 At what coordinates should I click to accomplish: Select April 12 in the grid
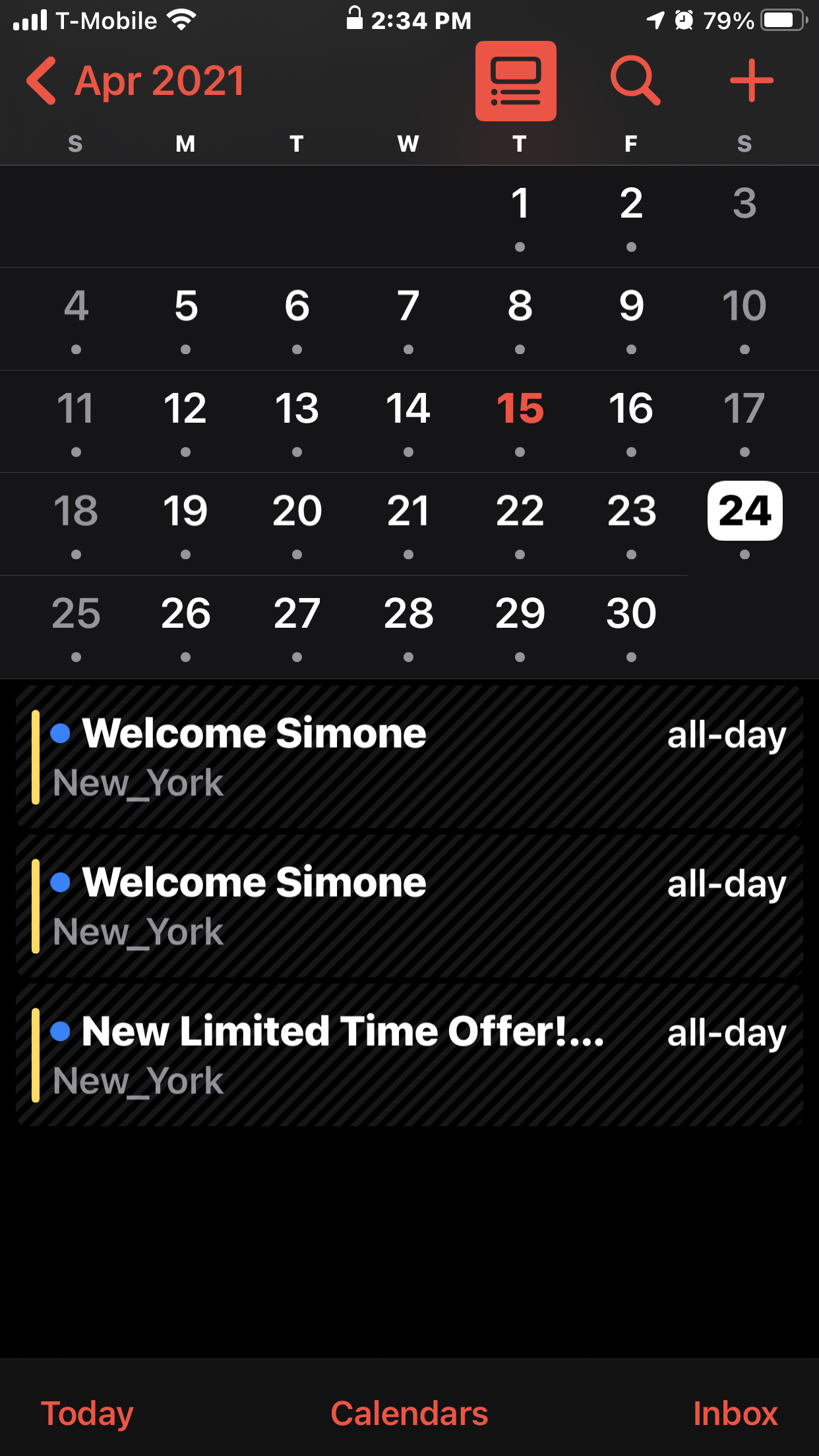[185, 409]
